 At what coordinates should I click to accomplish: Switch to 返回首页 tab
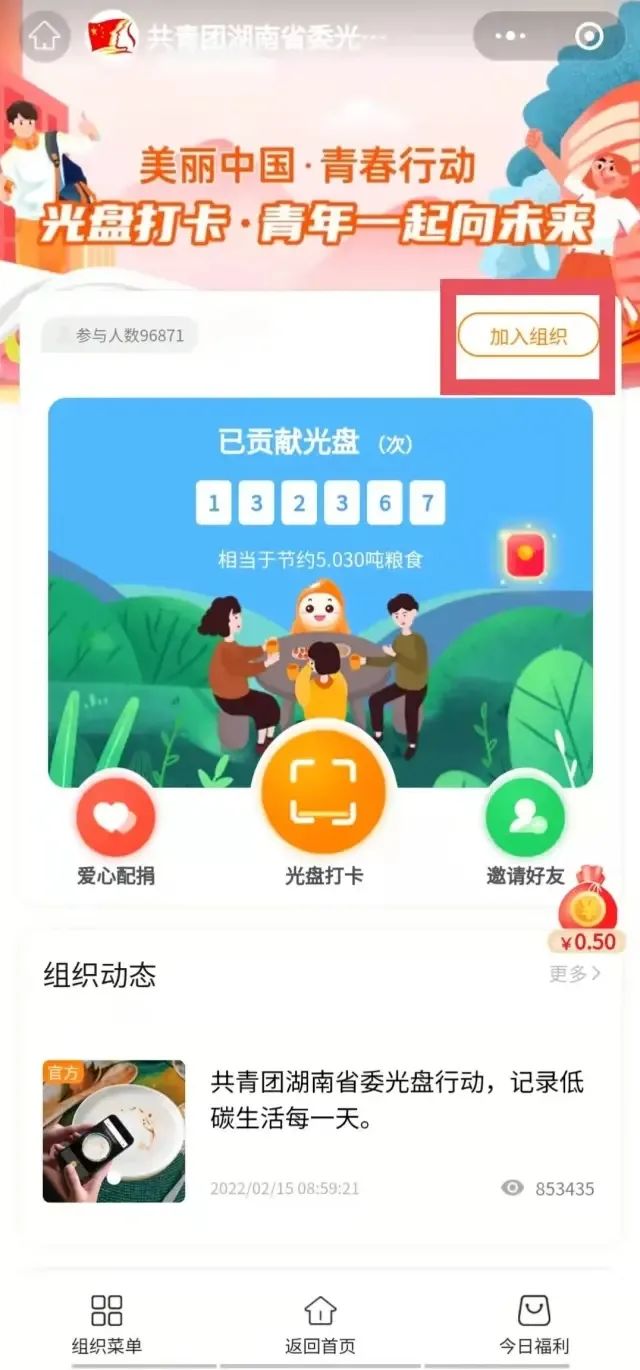click(x=320, y=1323)
